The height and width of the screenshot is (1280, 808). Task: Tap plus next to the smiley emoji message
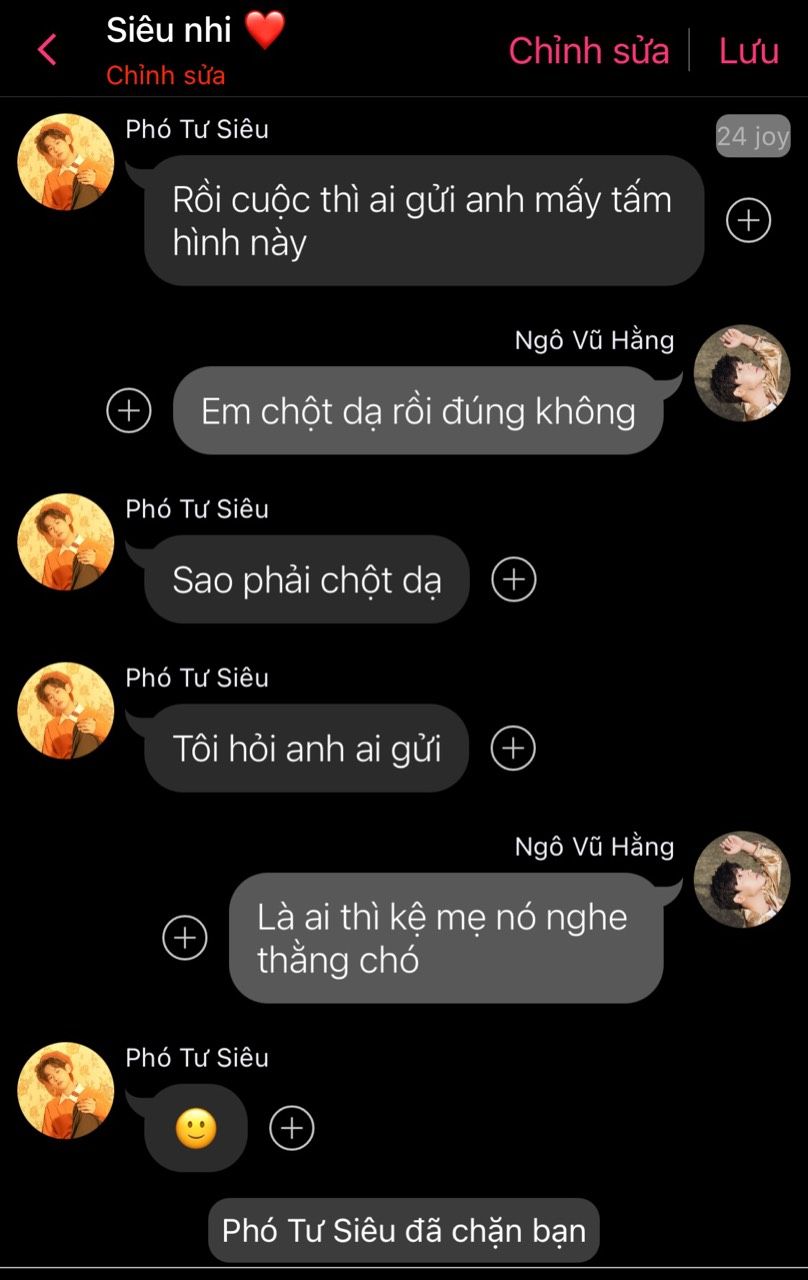pyautogui.click(x=292, y=1128)
